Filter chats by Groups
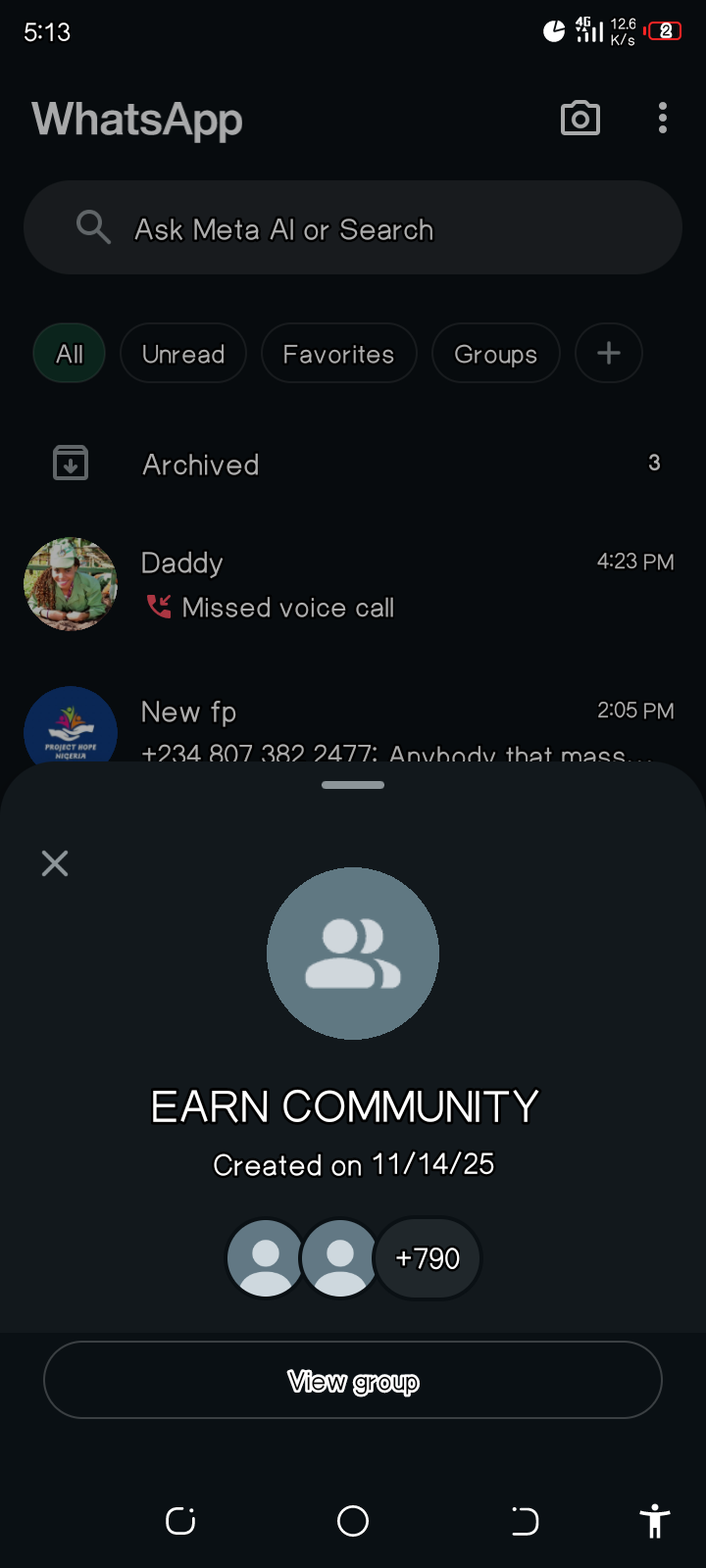Screen dimensions: 706x1568 pyautogui.click(x=496, y=354)
